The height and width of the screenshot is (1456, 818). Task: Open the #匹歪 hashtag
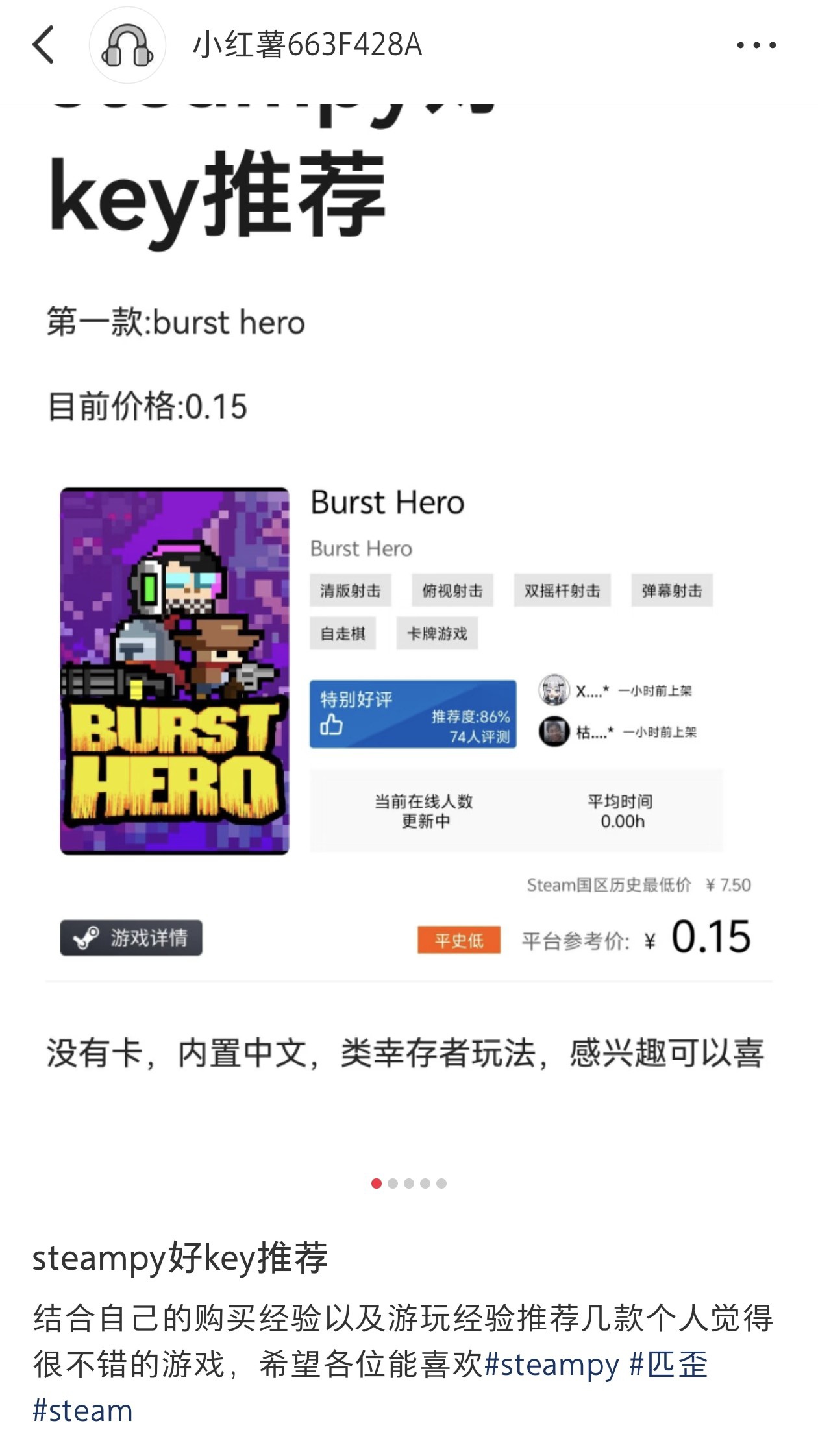(669, 1364)
